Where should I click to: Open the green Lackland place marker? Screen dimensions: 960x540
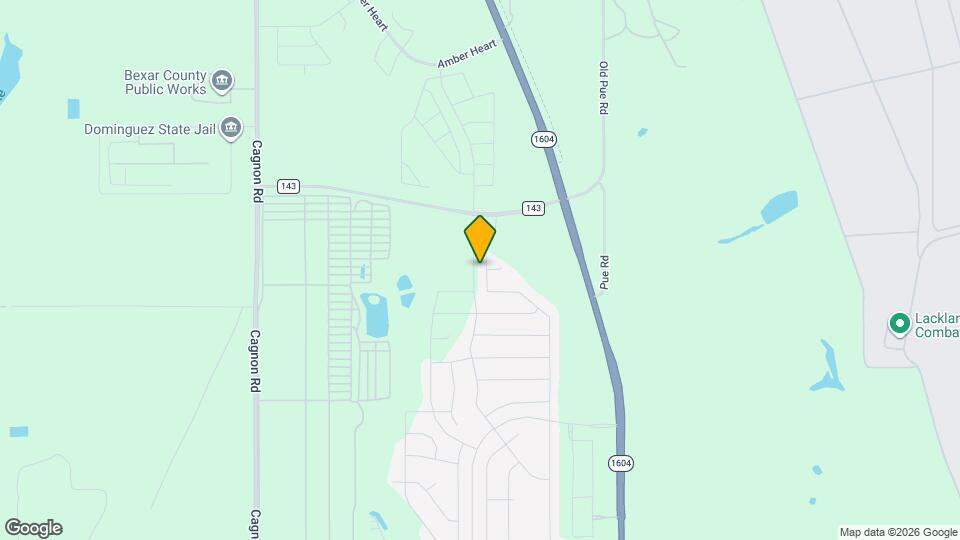(x=899, y=323)
